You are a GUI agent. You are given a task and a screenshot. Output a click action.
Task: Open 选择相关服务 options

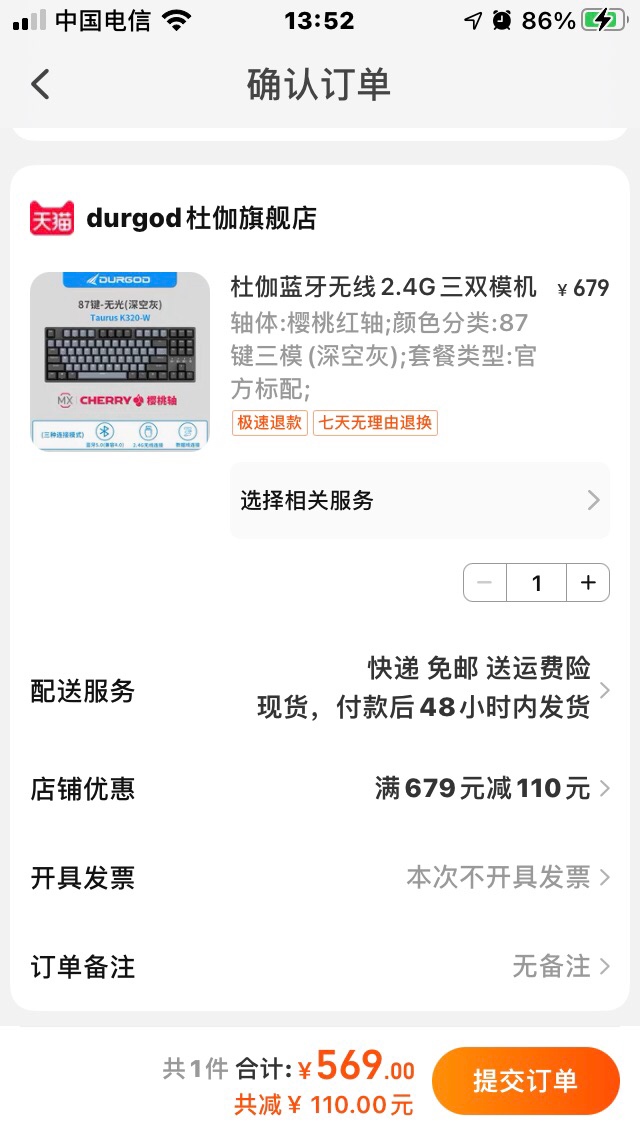pyautogui.click(x=420, y=500)
